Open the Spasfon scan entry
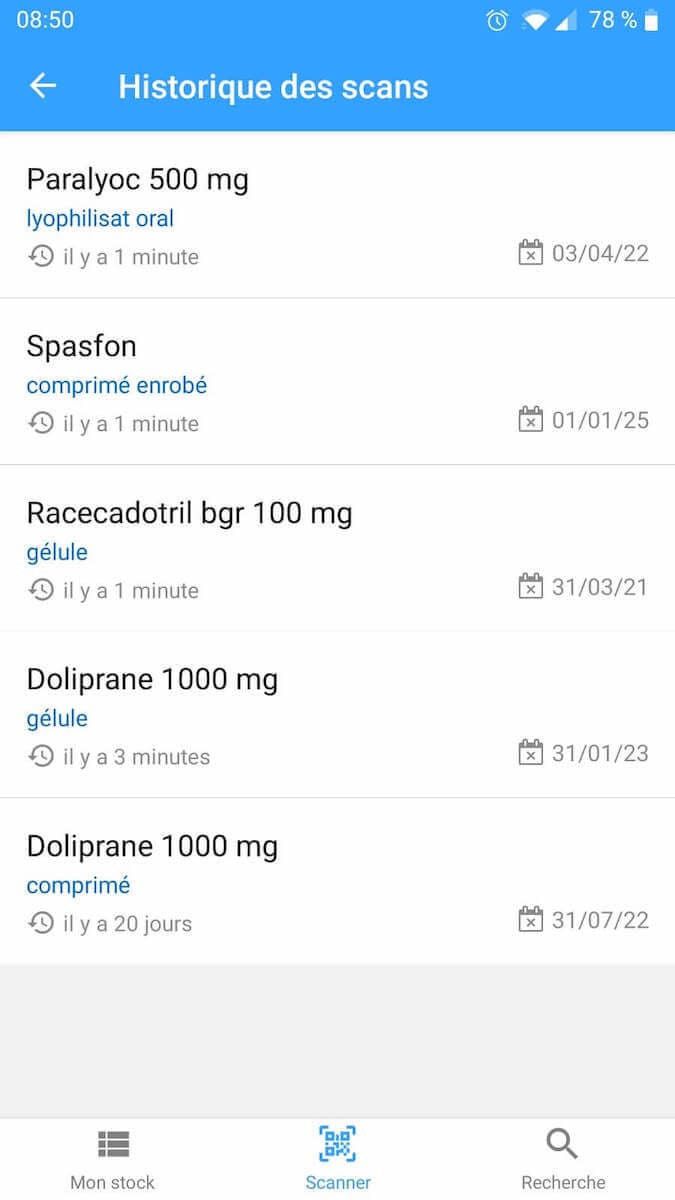The image size is (675, 1200). (337, 382)
